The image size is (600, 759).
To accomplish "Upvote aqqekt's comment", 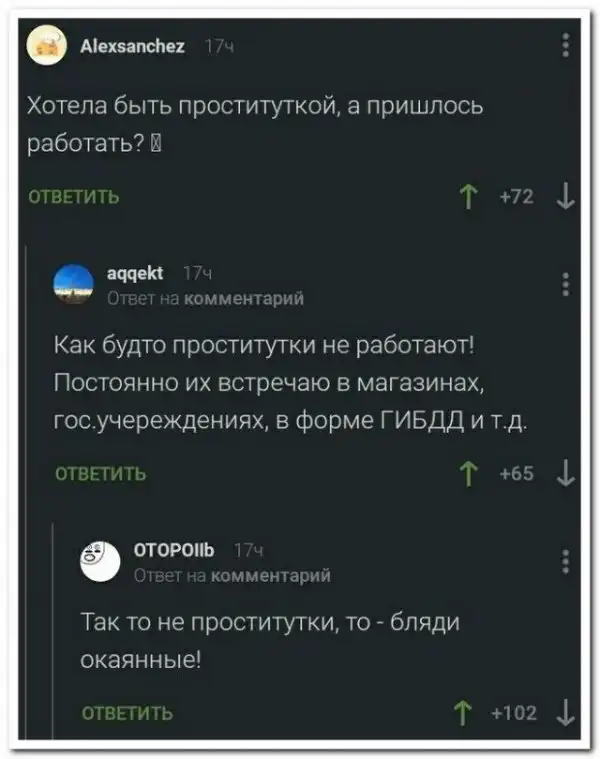I will 465,473.
